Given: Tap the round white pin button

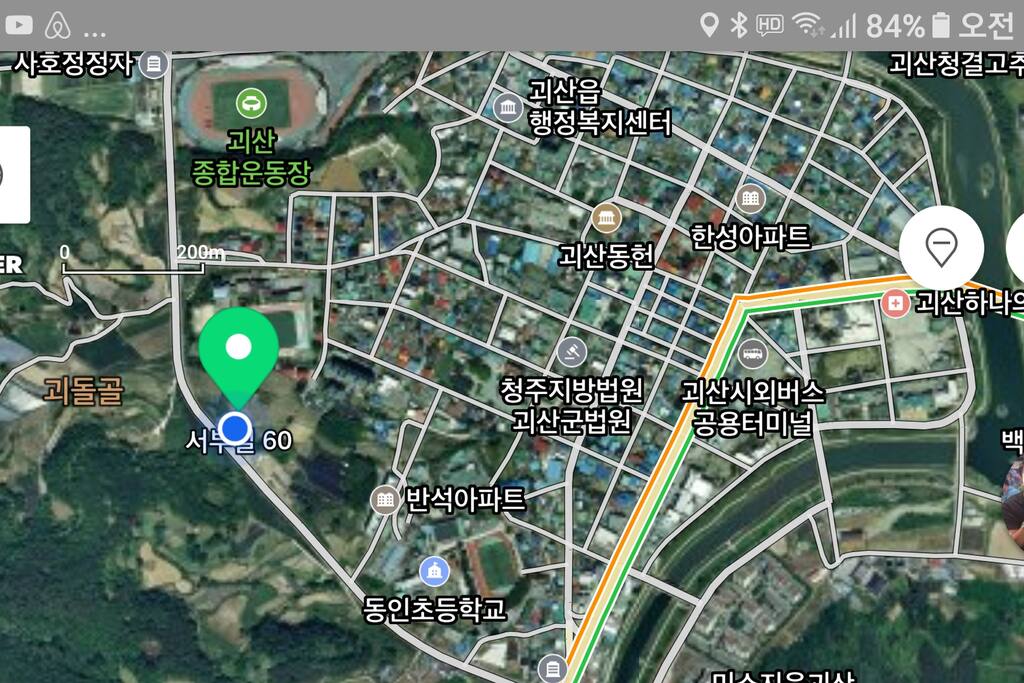Looking at the screenshot, I should point(941,247).
